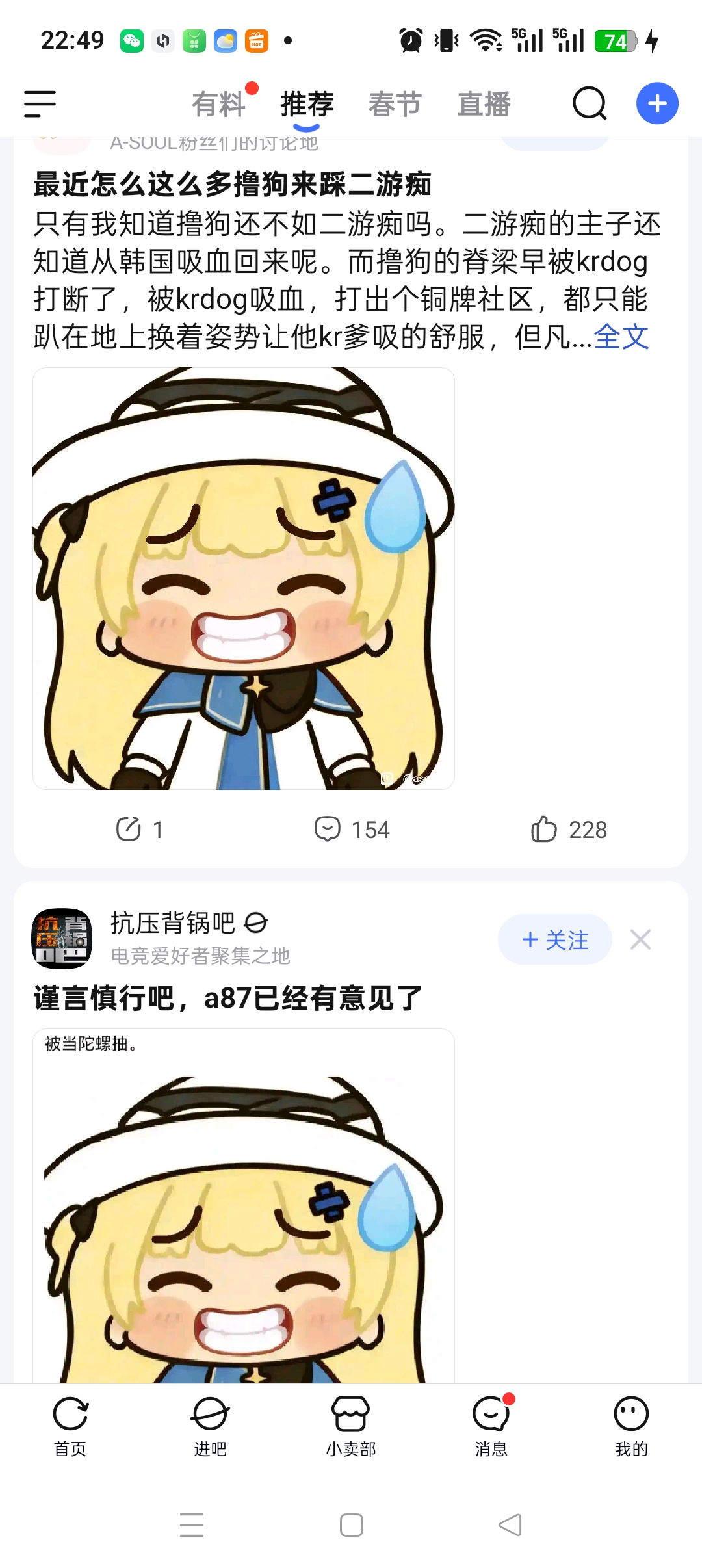
Task: Open the 谨言慎行吧 post
Action: (x=227, y=999)
